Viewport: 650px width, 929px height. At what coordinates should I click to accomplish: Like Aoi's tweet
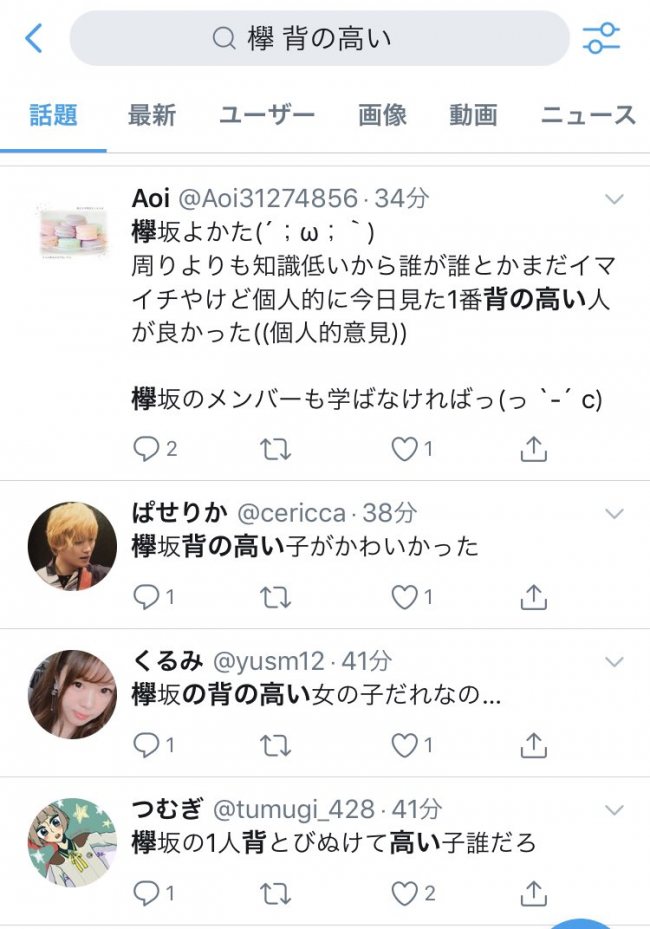[404, 450]
